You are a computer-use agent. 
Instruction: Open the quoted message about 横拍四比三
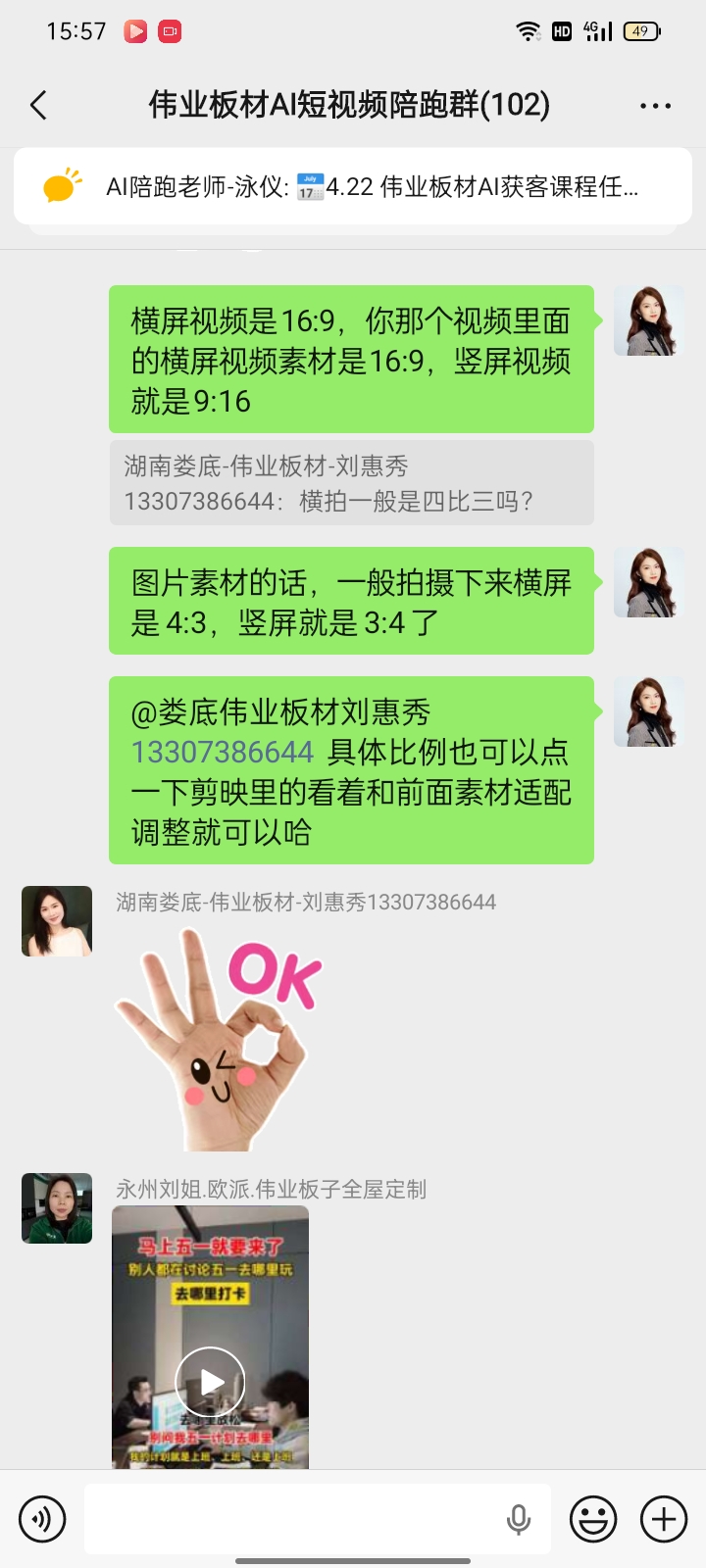(351, 483)
